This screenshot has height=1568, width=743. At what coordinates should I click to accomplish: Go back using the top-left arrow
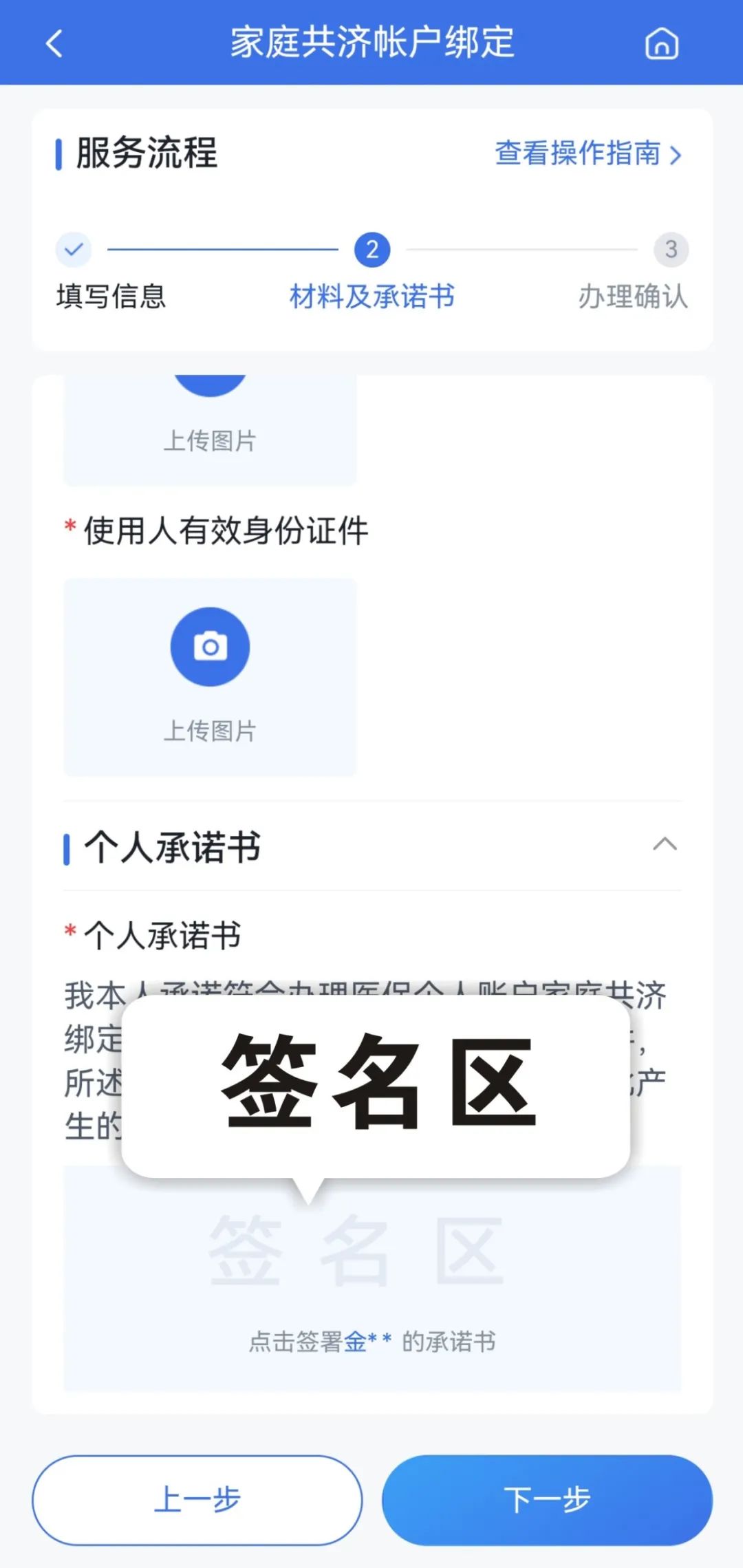54,43
